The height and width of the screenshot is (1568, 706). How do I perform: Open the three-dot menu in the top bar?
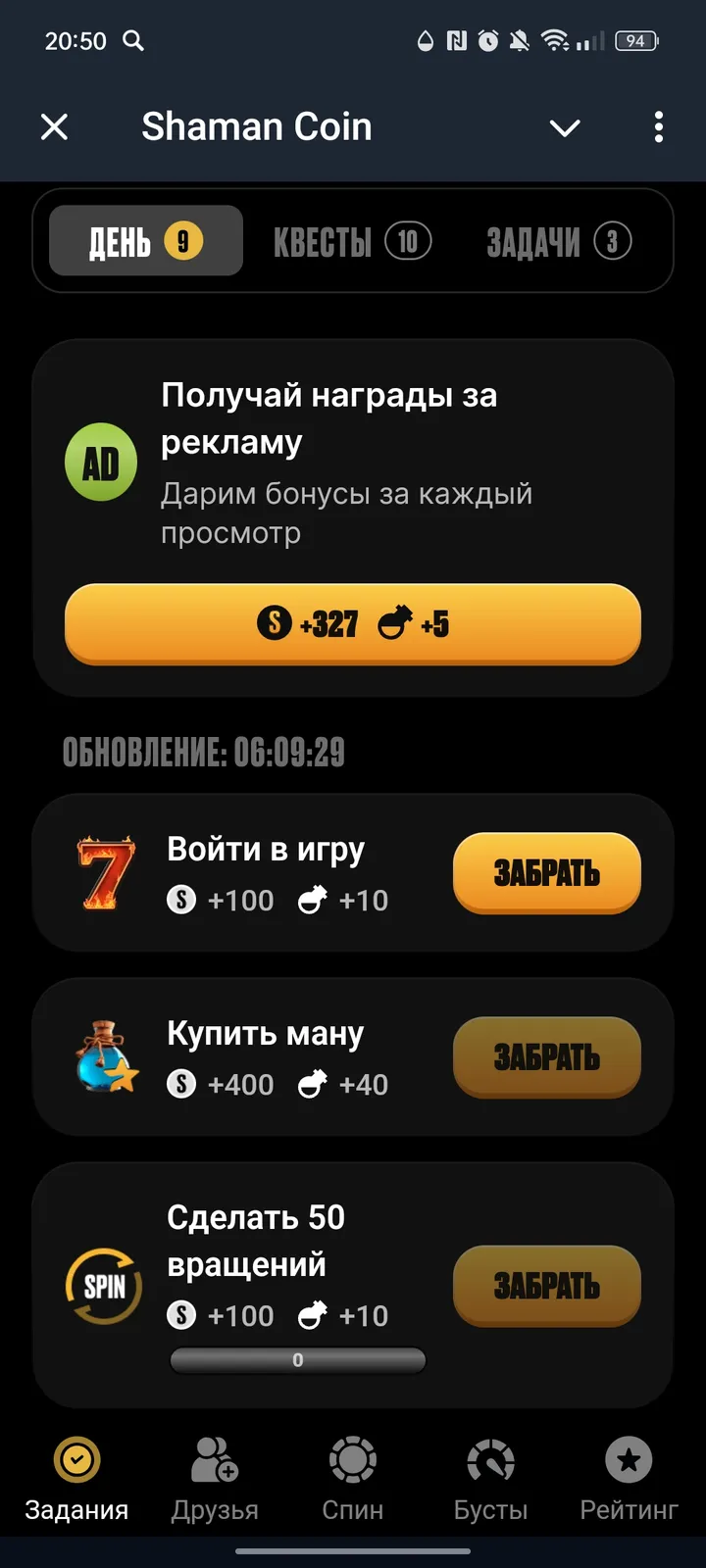pos(658,126)
